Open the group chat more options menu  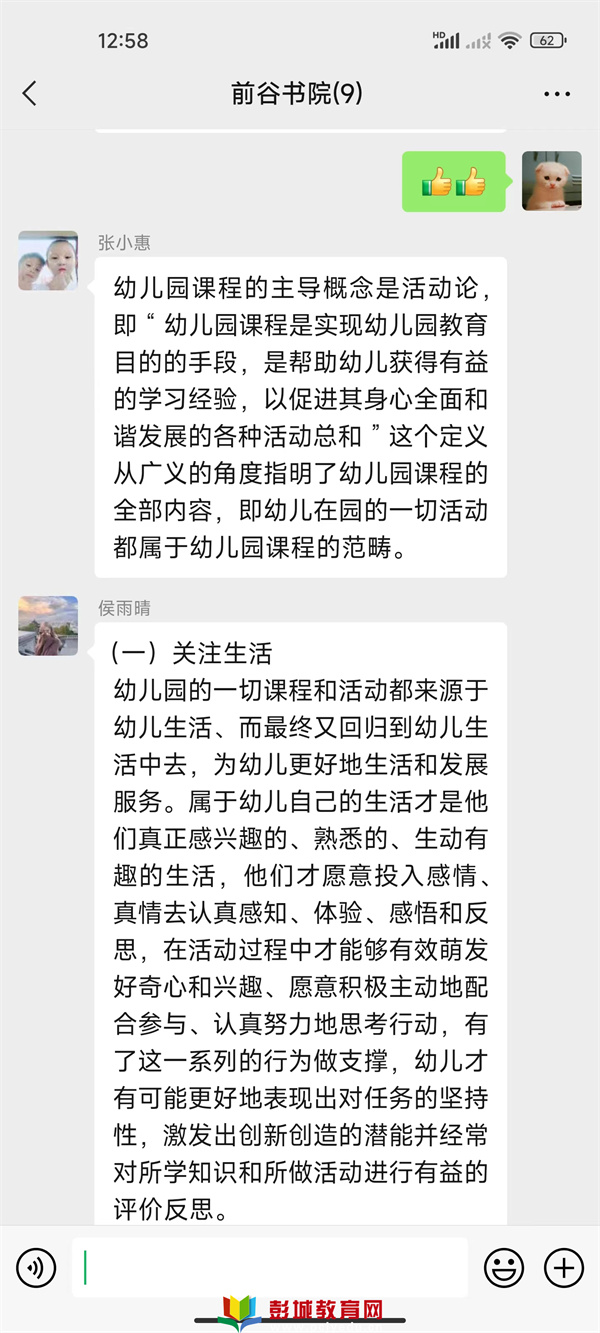coord(556,94)
